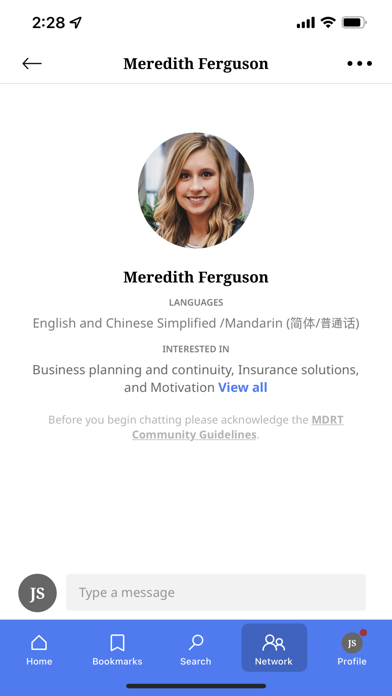This screenshot has width=392, height=696.
Task: View Meredith Ferguson's profile photo
Action: pyautogui.click(x=196, y=190)
